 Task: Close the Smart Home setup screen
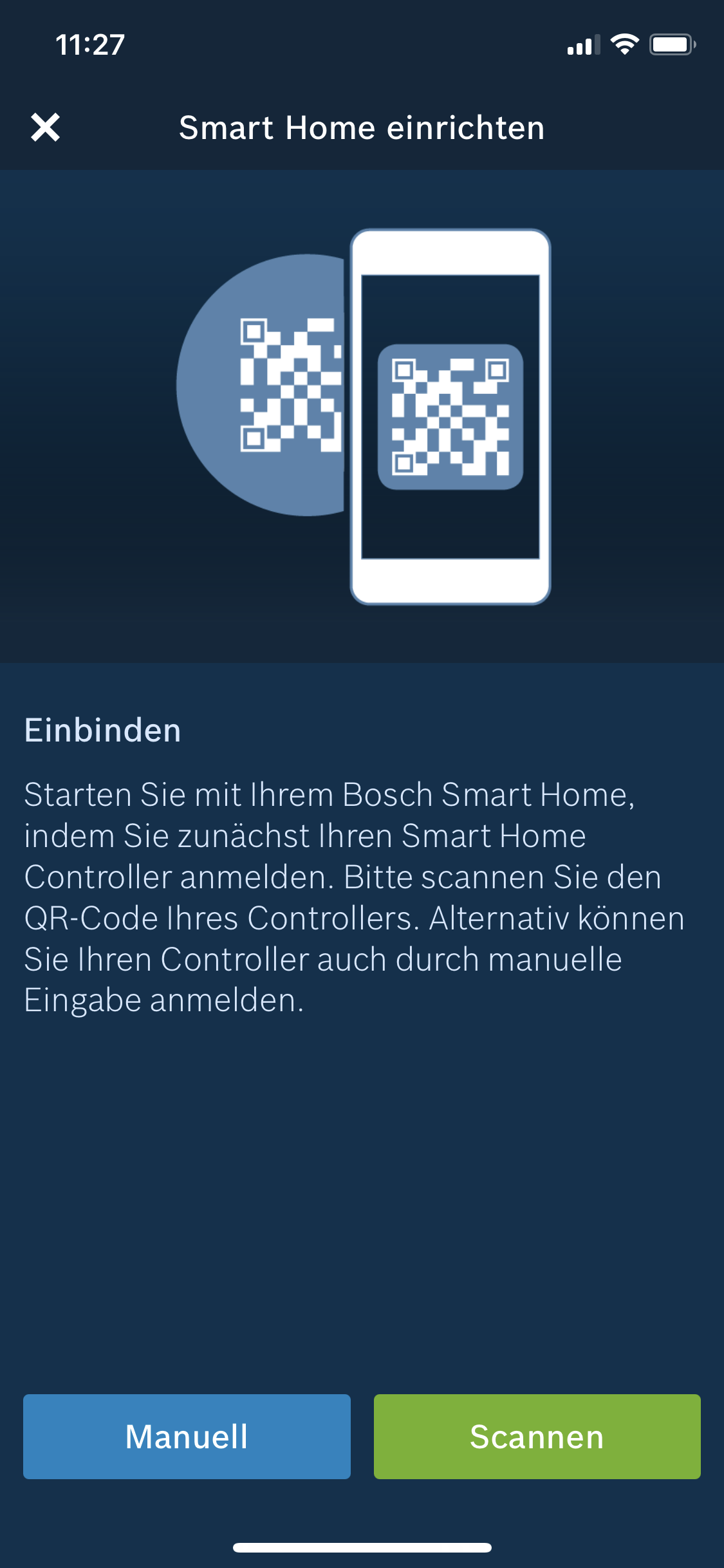(45, 127)
